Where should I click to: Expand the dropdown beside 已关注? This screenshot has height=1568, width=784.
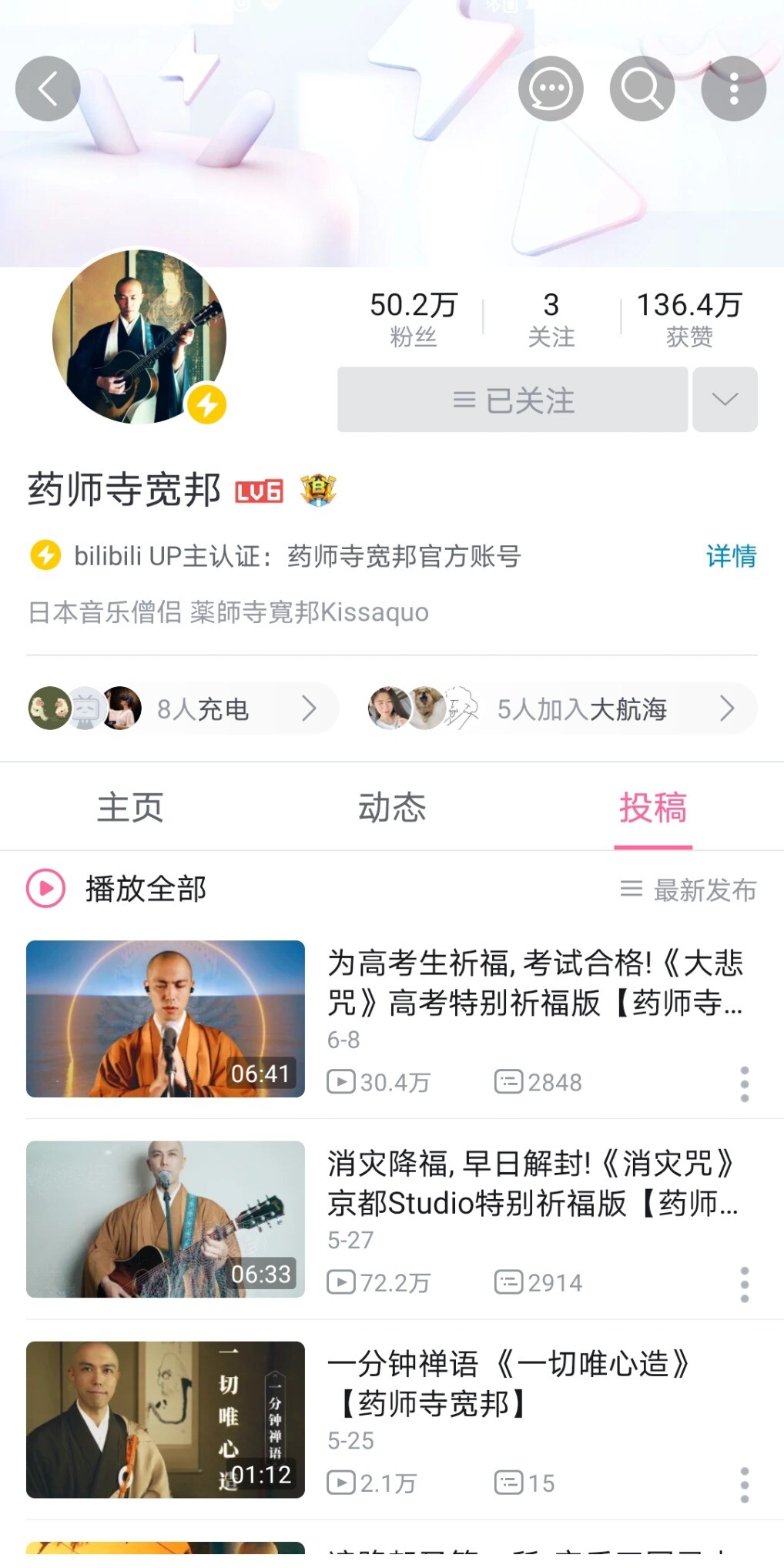725,400
